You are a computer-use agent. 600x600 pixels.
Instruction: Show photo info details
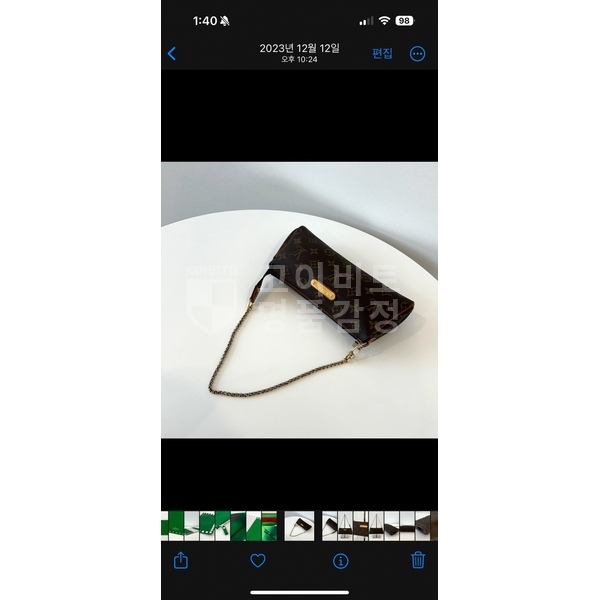tap(340, 561)
